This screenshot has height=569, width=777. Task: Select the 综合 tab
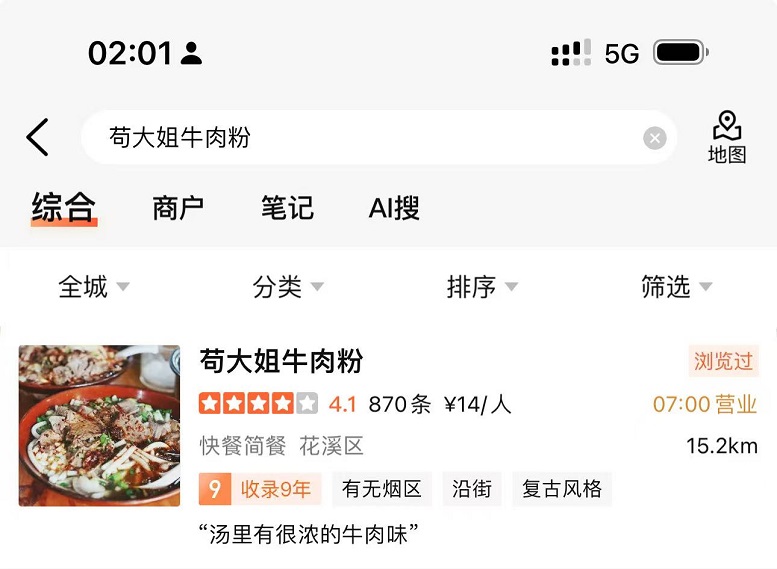[64, 208]
